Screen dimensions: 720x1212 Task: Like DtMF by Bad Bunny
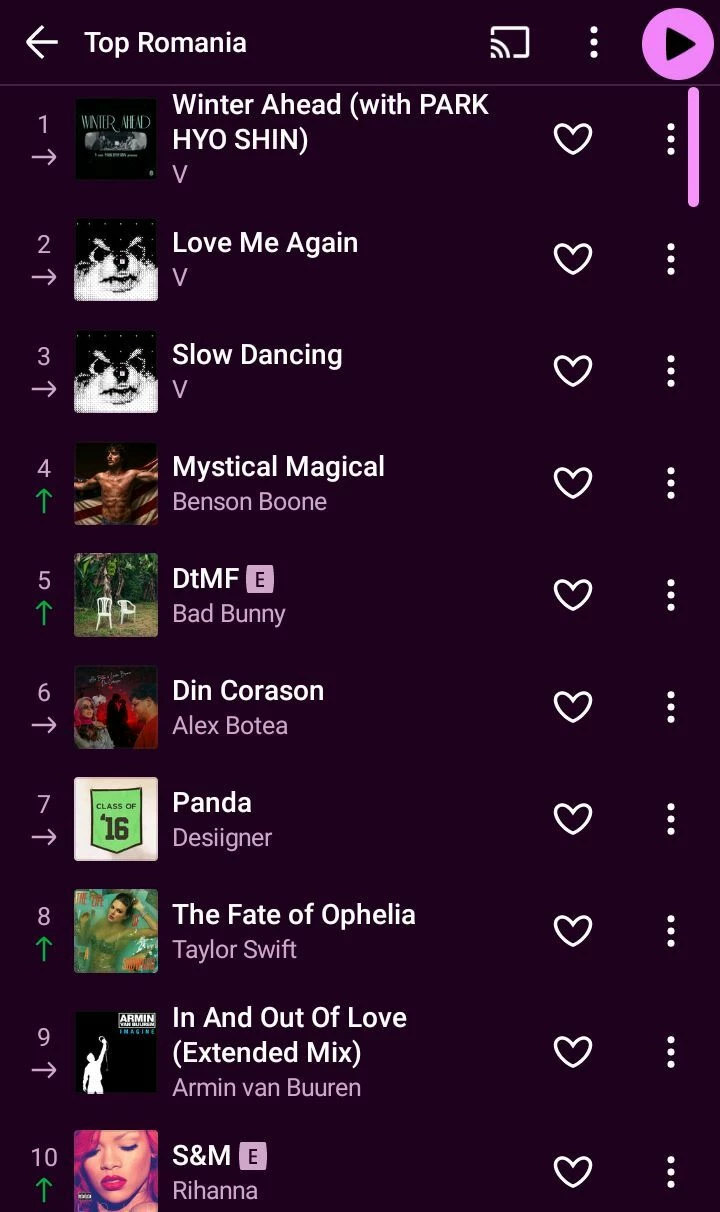click(573, 595)
